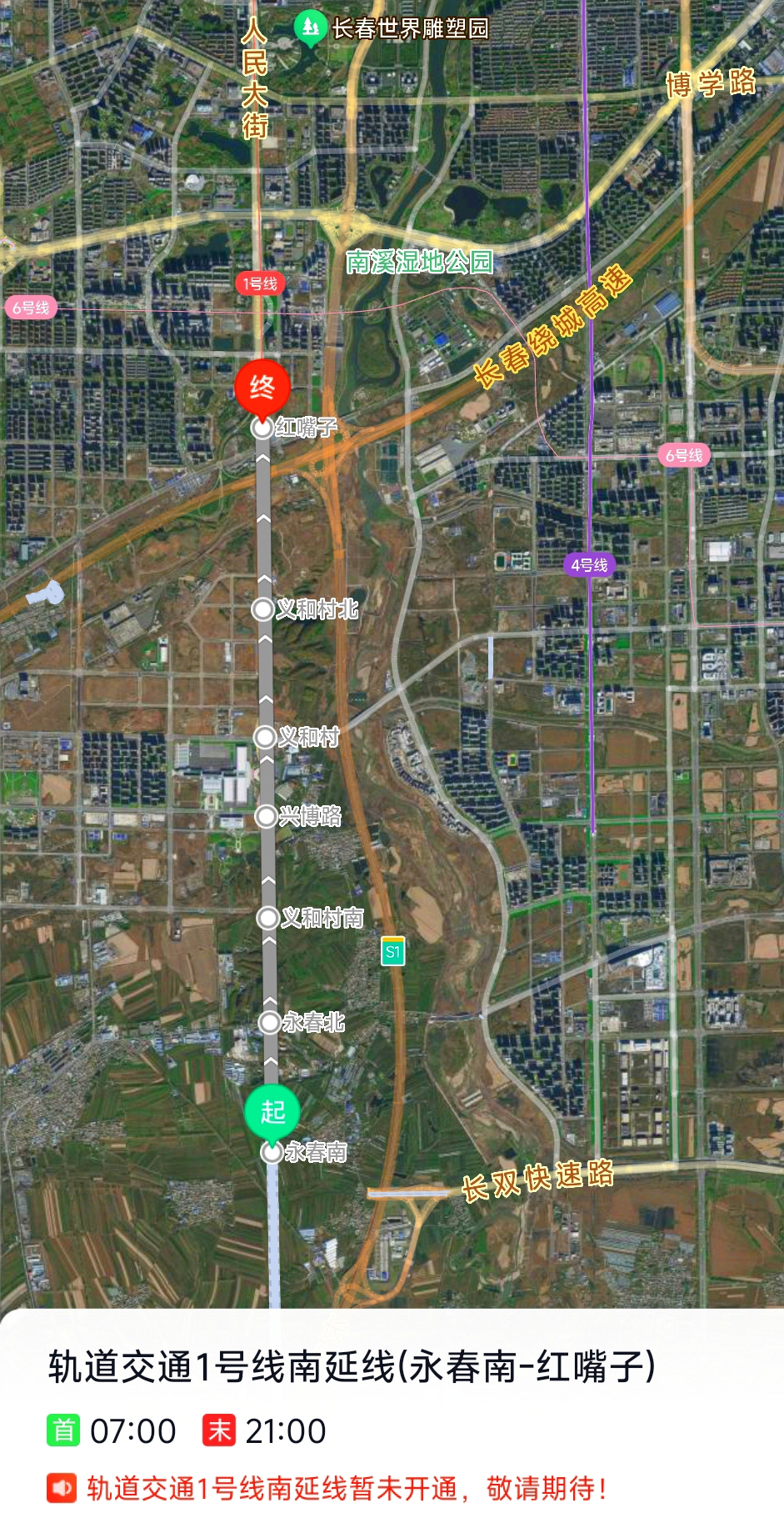Screen dimensions: 784x1538
Task: Tap the 义和村北 station marker
Action: 262,609
